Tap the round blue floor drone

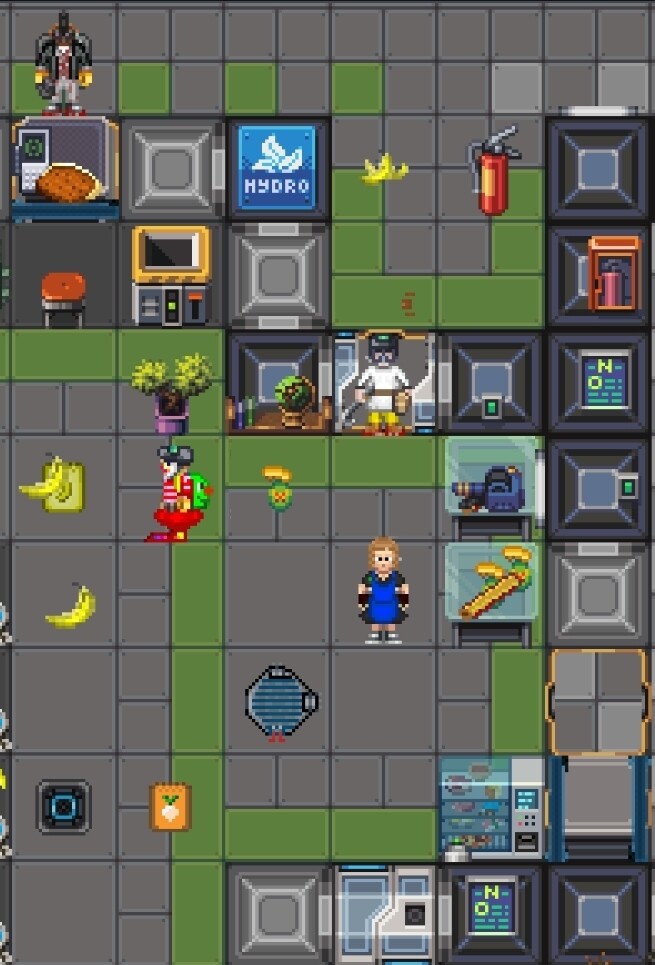[x=280, y=701]
